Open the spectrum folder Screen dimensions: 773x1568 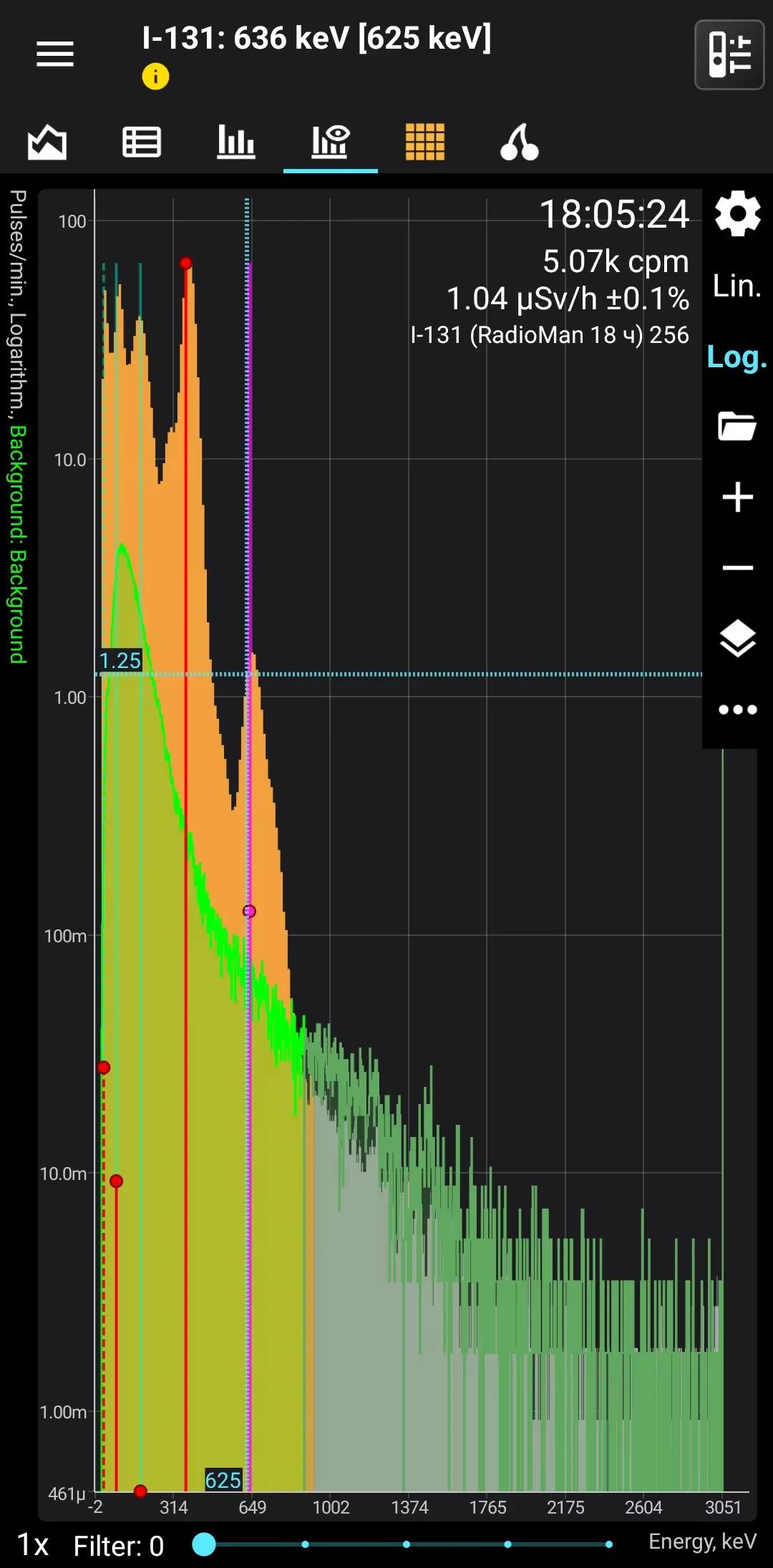click(737, 427)
